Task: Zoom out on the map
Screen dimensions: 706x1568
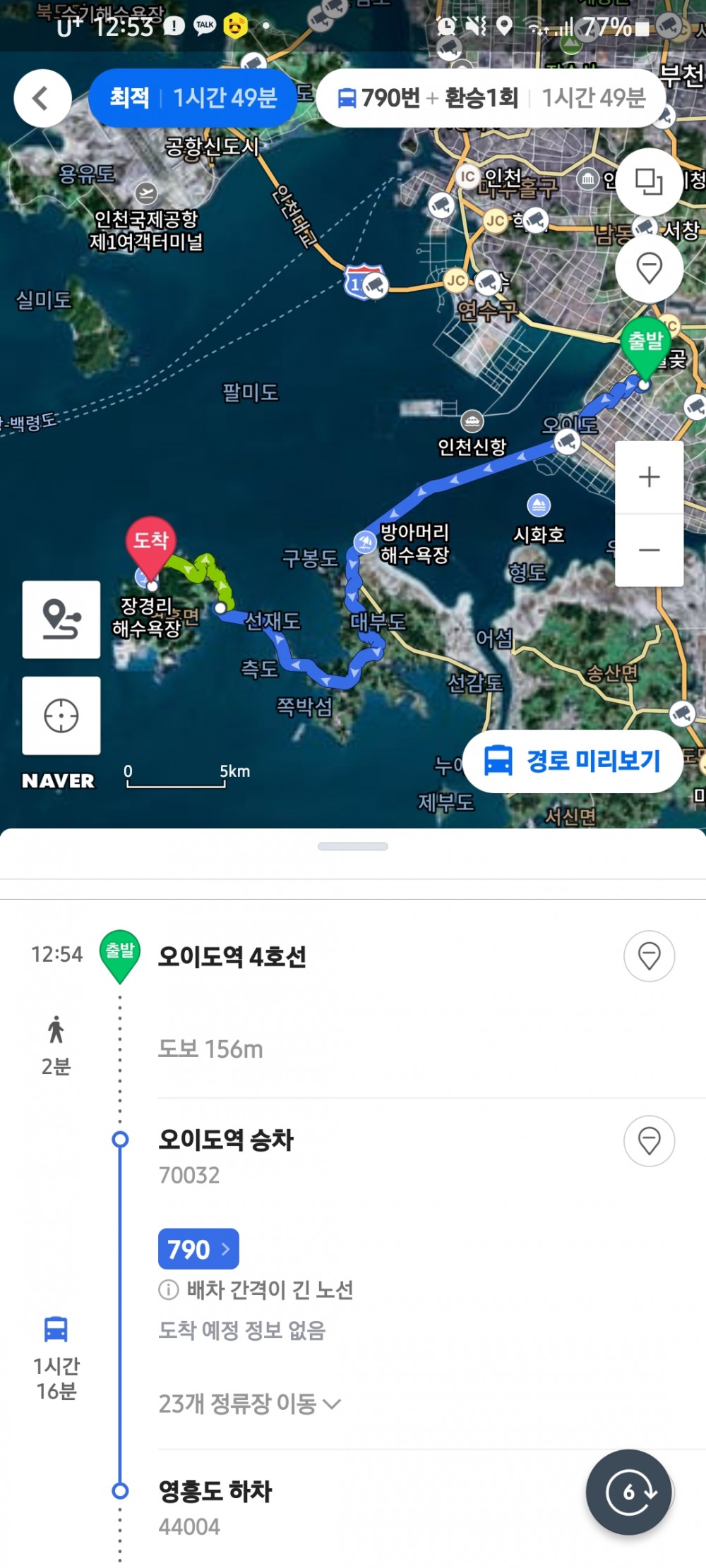Action: tap(649, 550)
